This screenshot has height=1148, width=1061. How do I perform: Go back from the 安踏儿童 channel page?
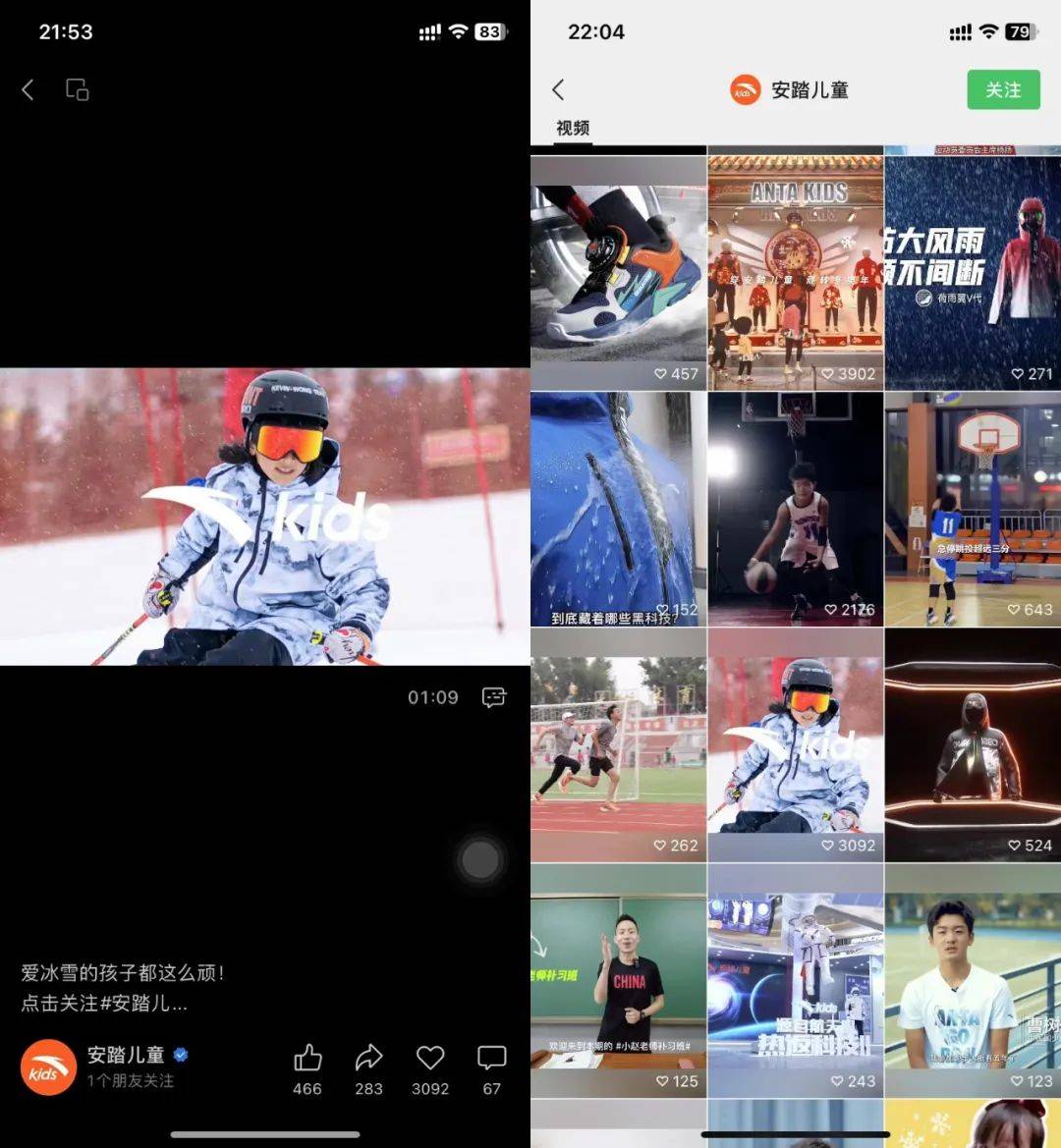tap(558, 90)
